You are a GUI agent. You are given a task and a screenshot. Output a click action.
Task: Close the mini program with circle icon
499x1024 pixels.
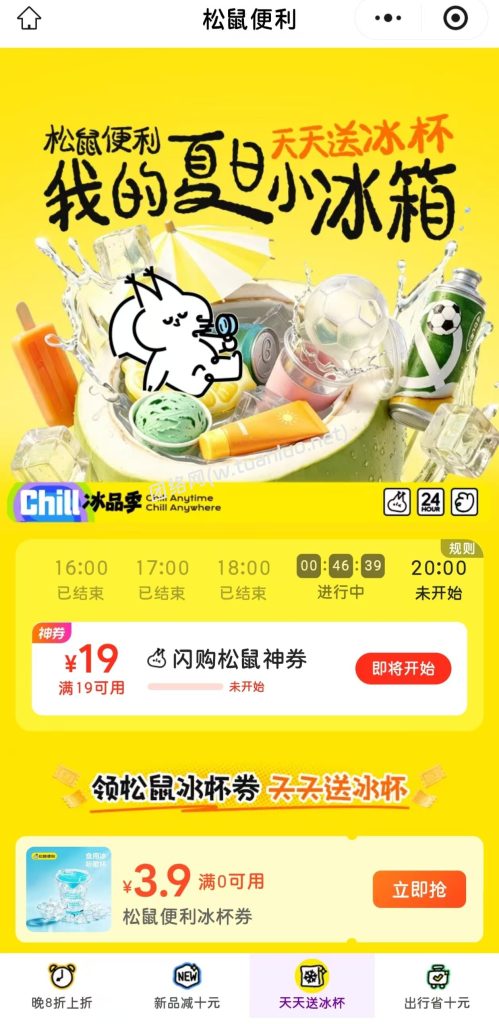pyautogui.click(x=455, y=19)
